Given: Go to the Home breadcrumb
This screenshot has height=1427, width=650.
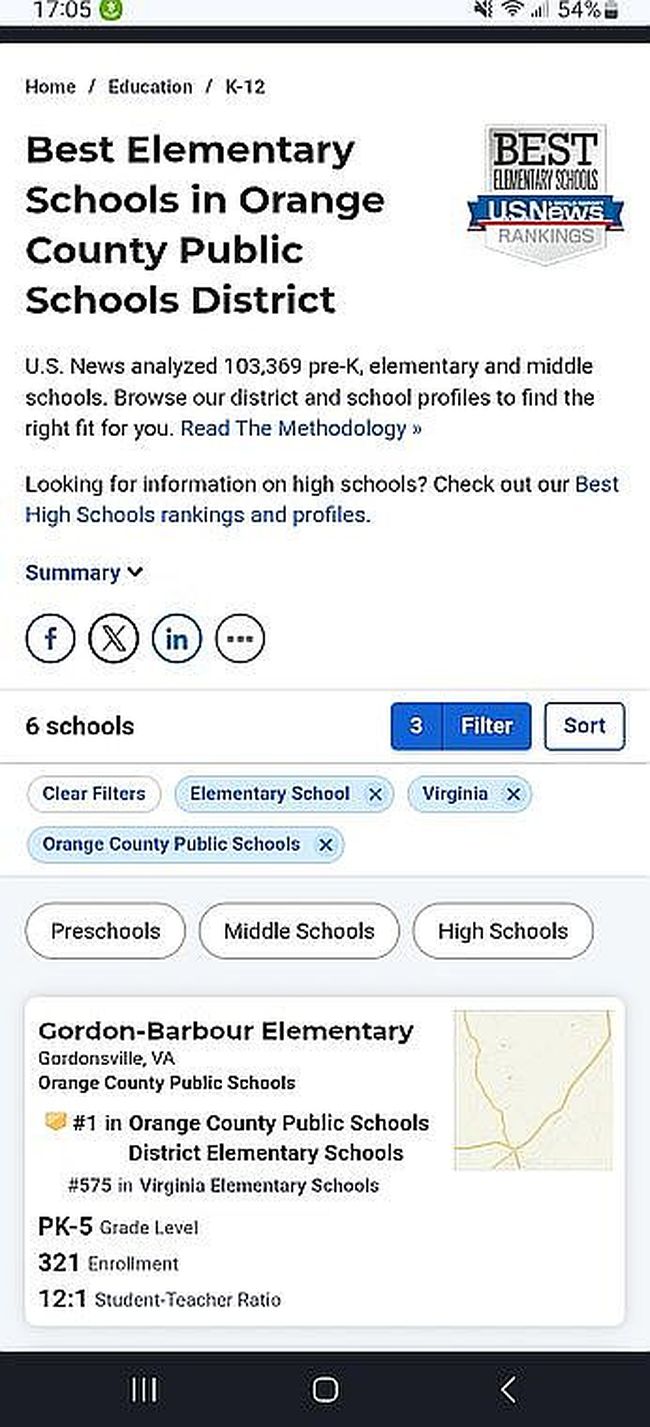Looking at the screenshot, I should click(x=50, y=86).
